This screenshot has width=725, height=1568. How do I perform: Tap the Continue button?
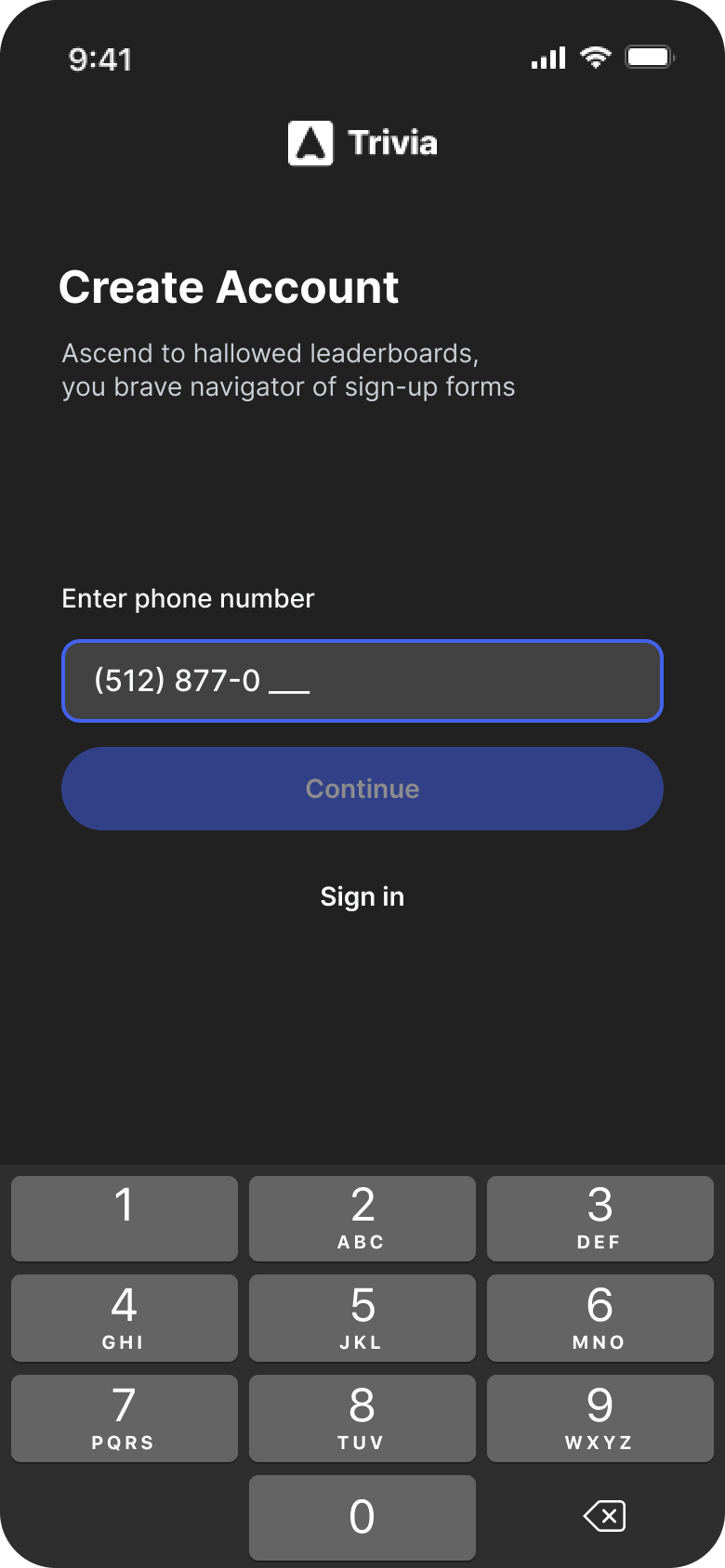point(362,789)
